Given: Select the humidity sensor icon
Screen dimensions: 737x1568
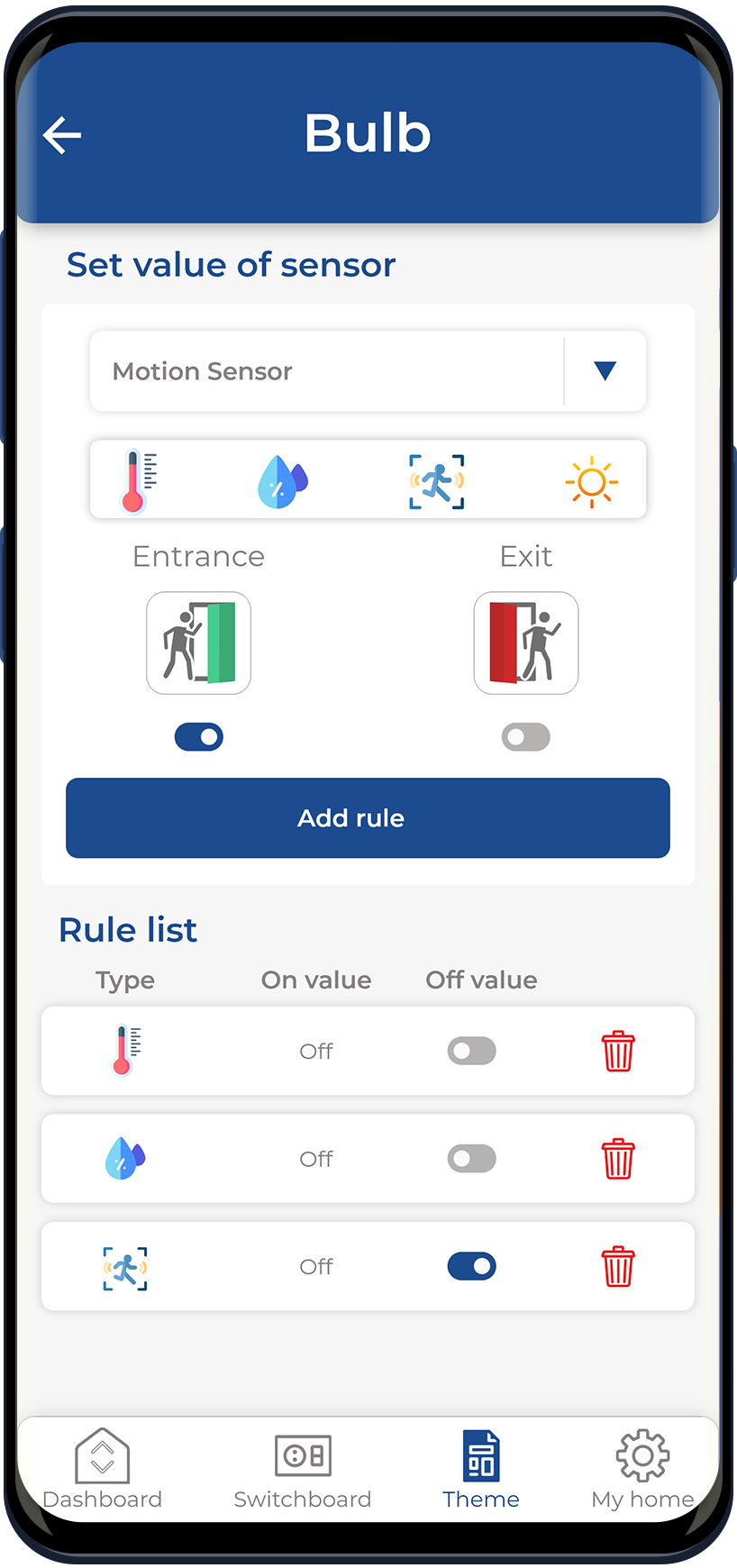Looking at the screenshot, I should coord(282,481).
